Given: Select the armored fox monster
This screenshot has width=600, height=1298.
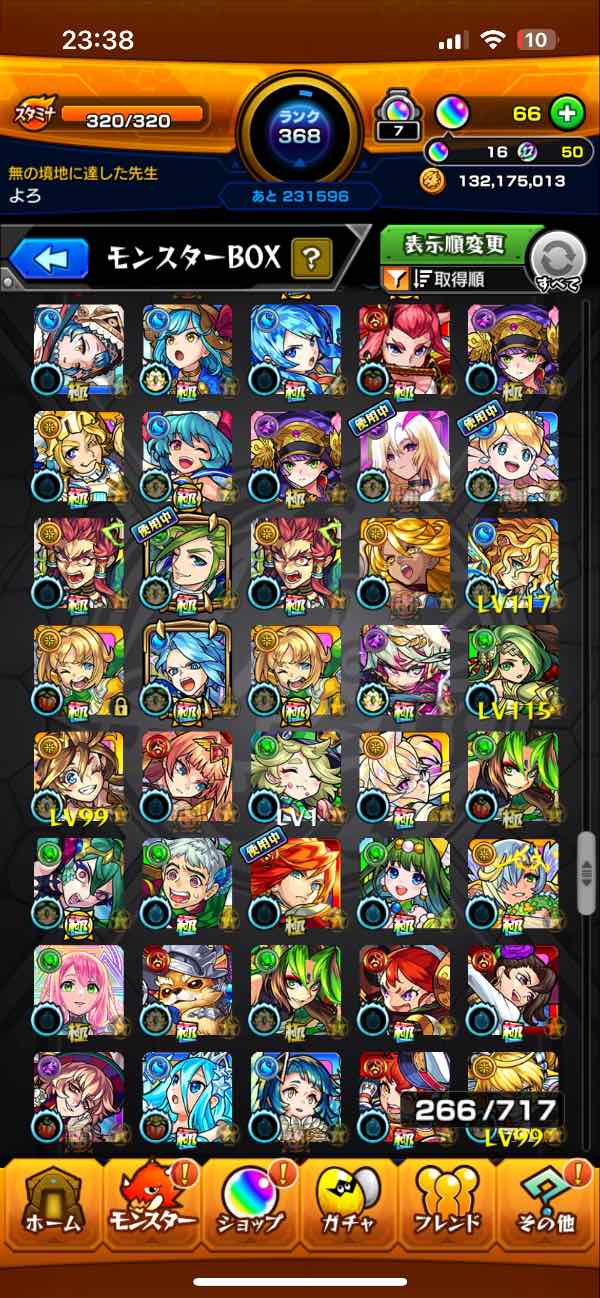Looking at the screenshot, I should click(x=187, y=991).
